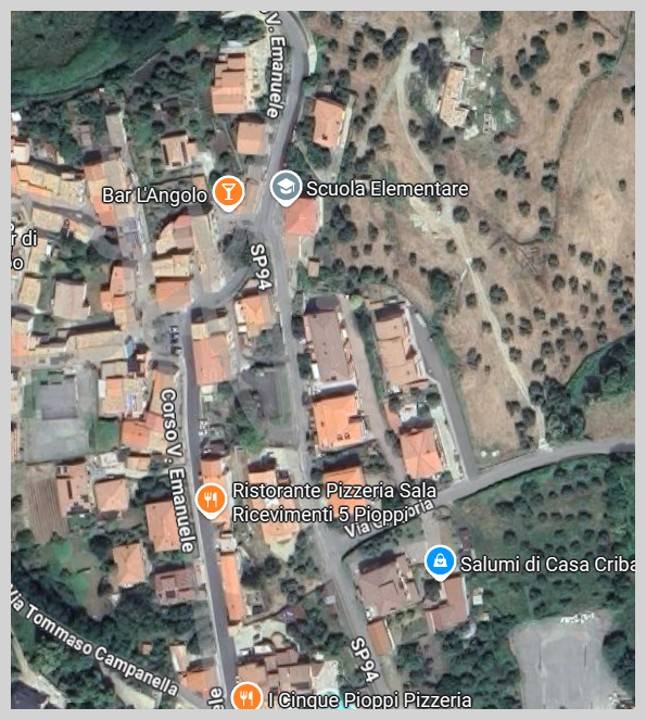Select the I Cinque Pioppi Pizzeria marker
This screenshot has height=720, width=646.
[x=247, y=696]
